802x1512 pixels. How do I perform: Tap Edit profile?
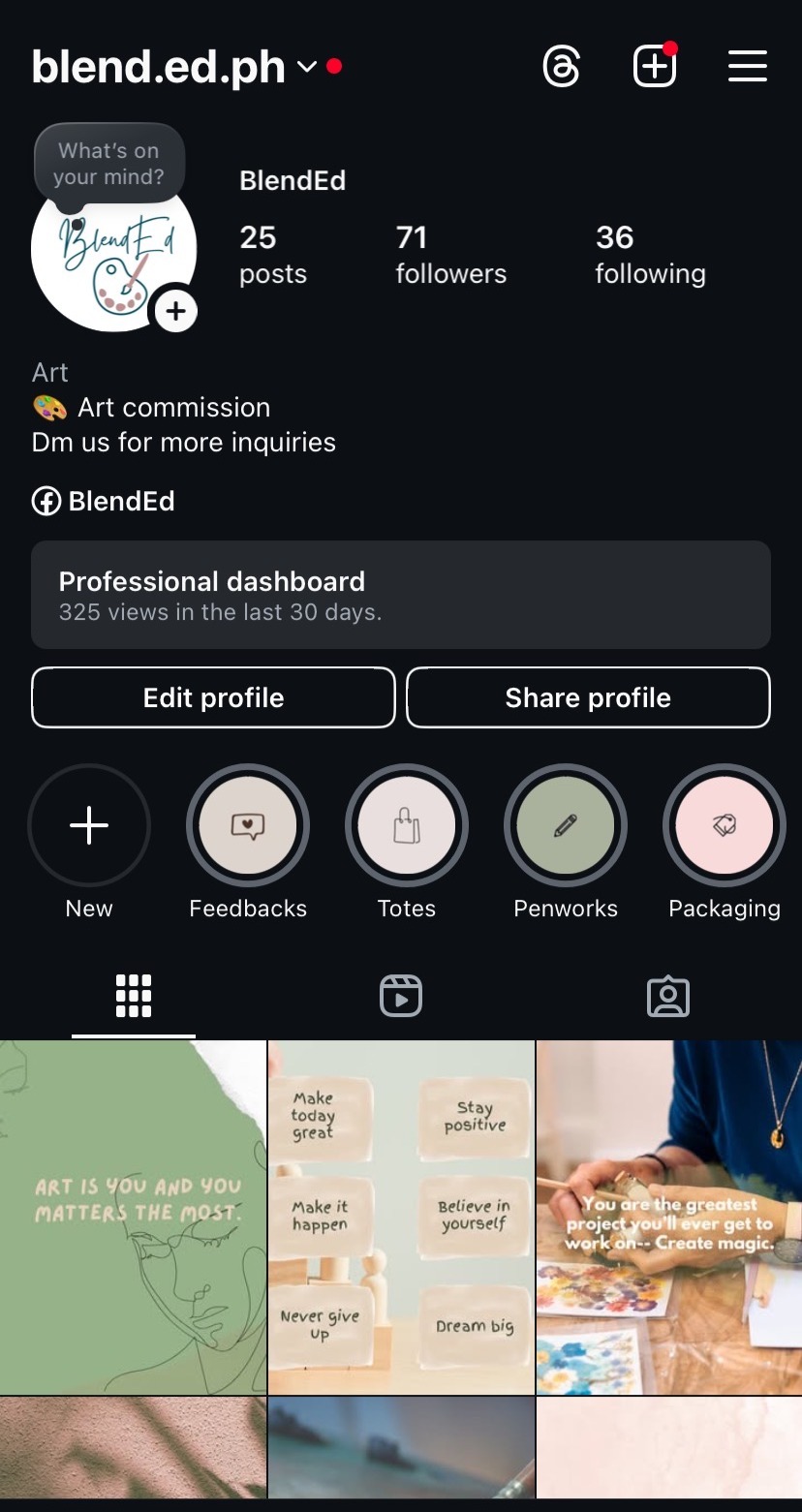tap(213, 697)
